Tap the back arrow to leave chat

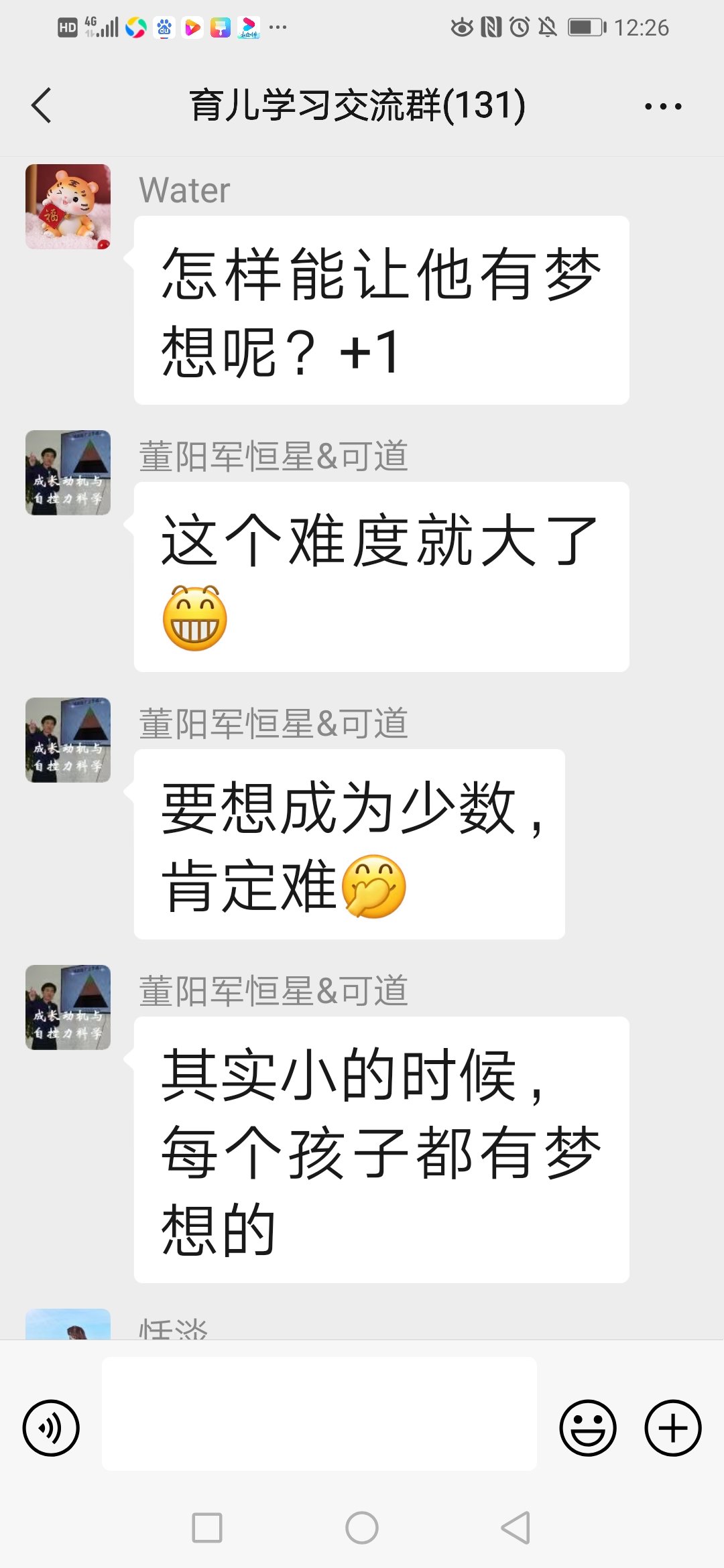click(42, 106)
